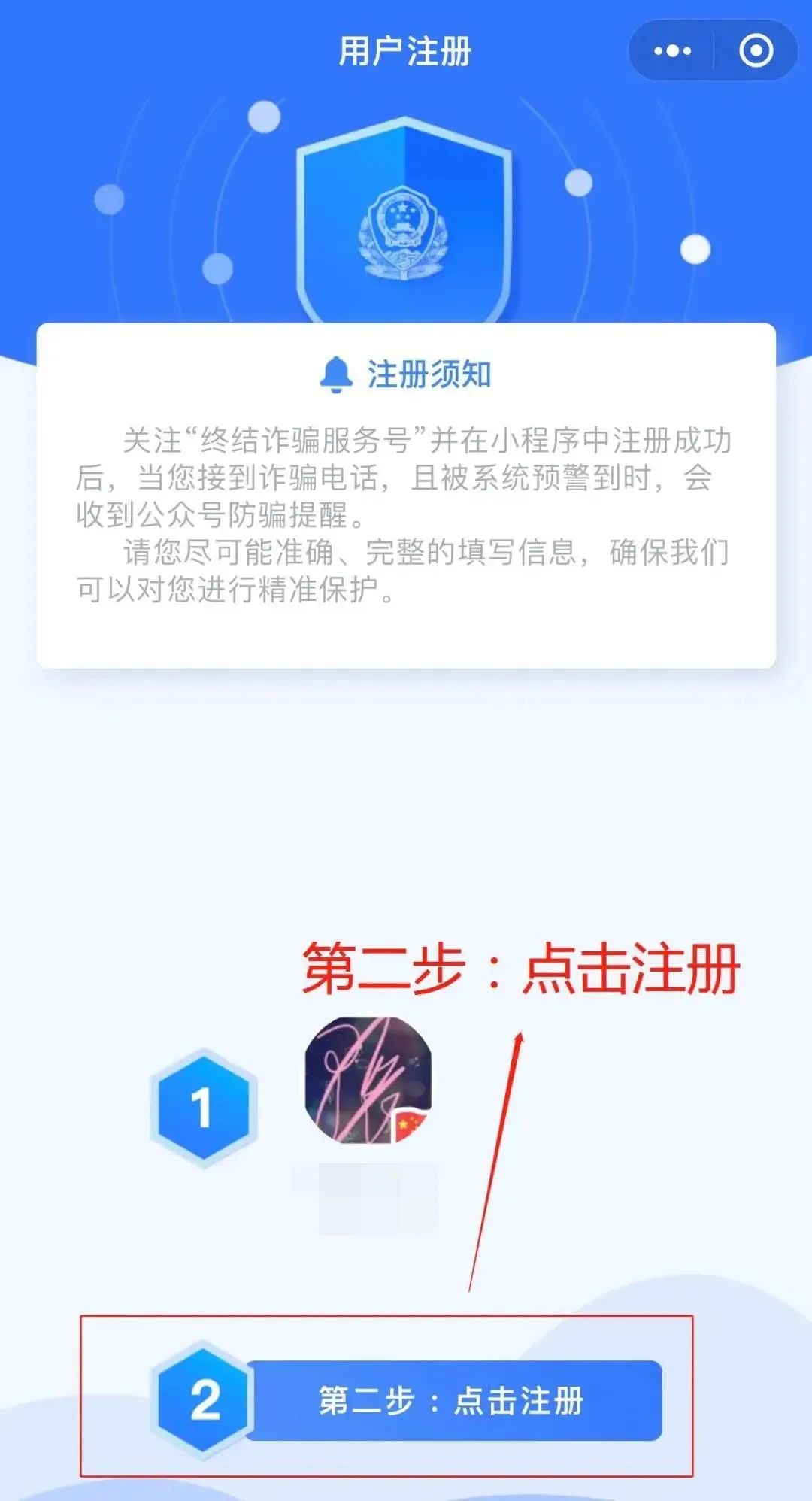Close the mini program via the circle icon
Screen dimensions: 812x1501
pyautogui.click(x=756, y=51)
